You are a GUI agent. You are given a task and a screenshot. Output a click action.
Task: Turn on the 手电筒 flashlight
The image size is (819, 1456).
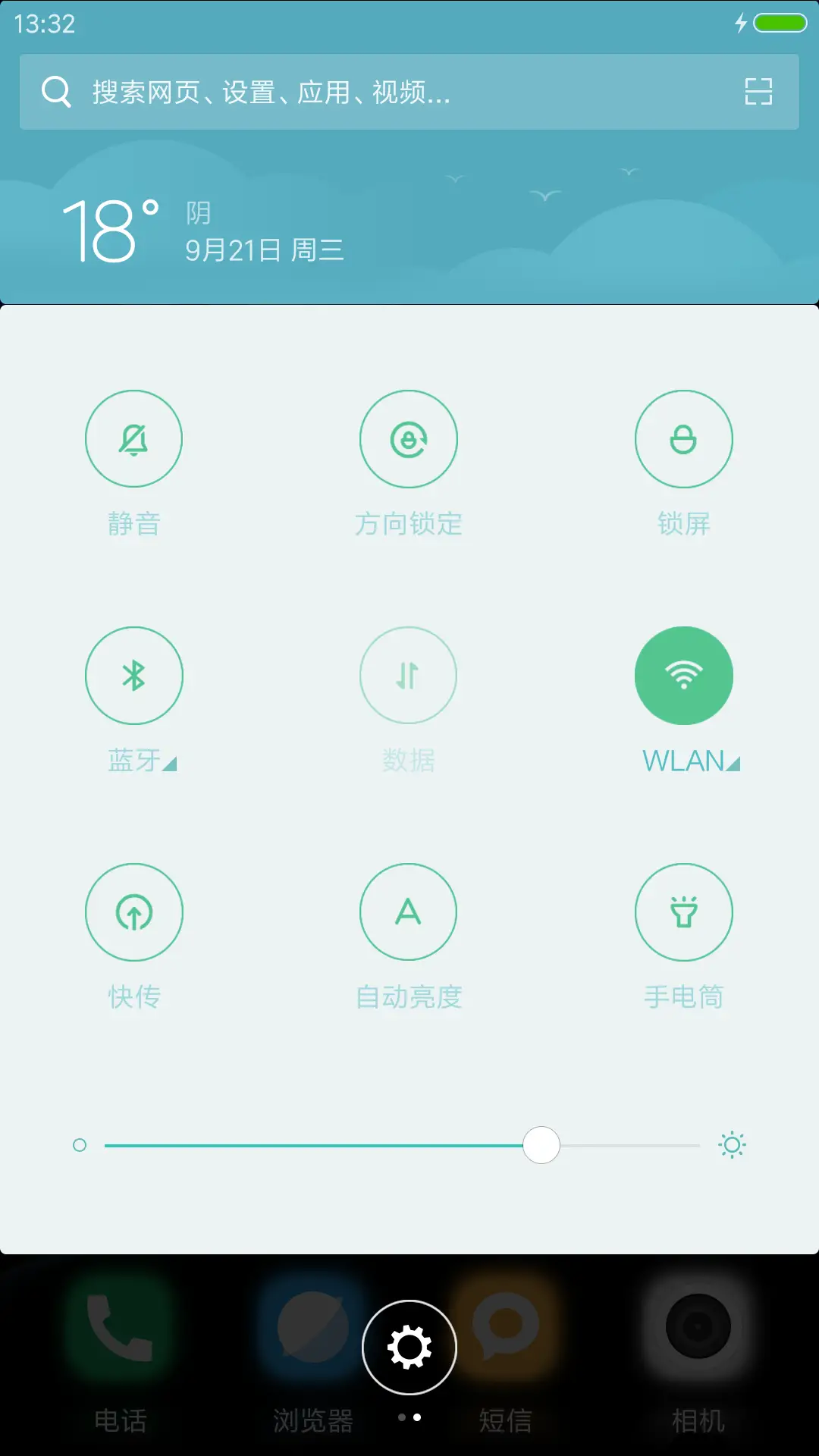683,912
